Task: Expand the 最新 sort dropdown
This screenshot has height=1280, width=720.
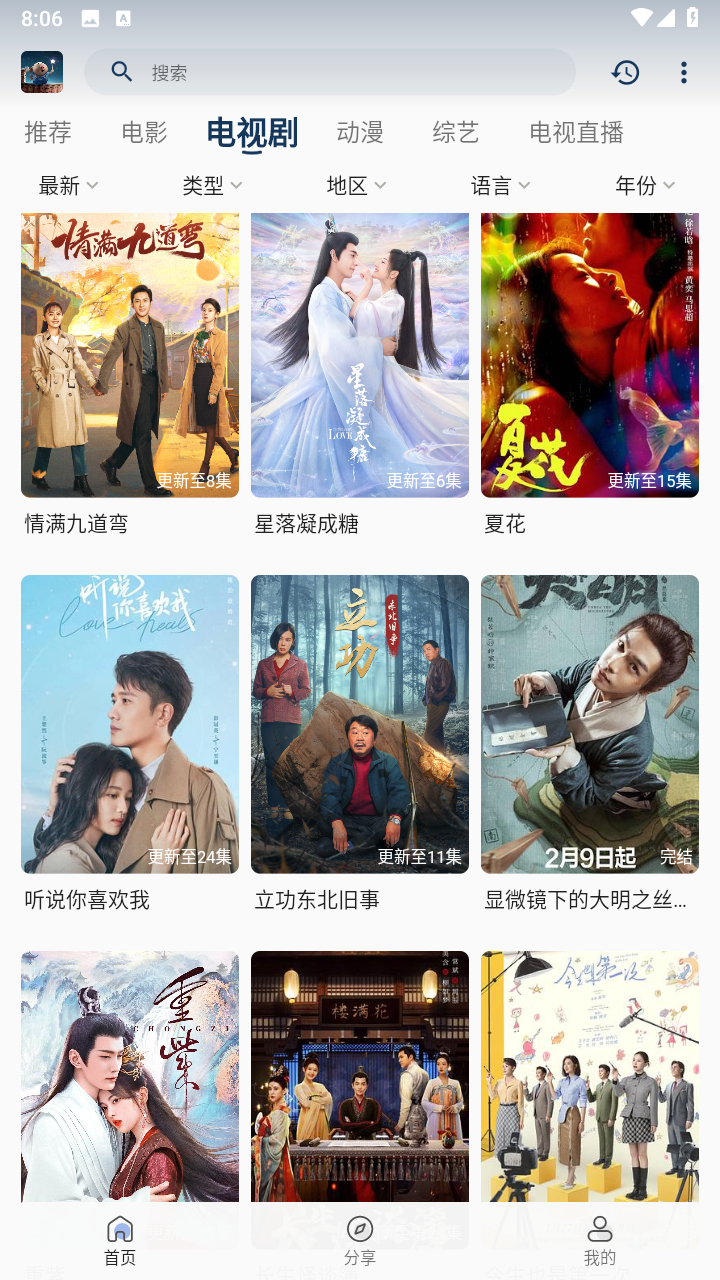Action: pos(69,185)
